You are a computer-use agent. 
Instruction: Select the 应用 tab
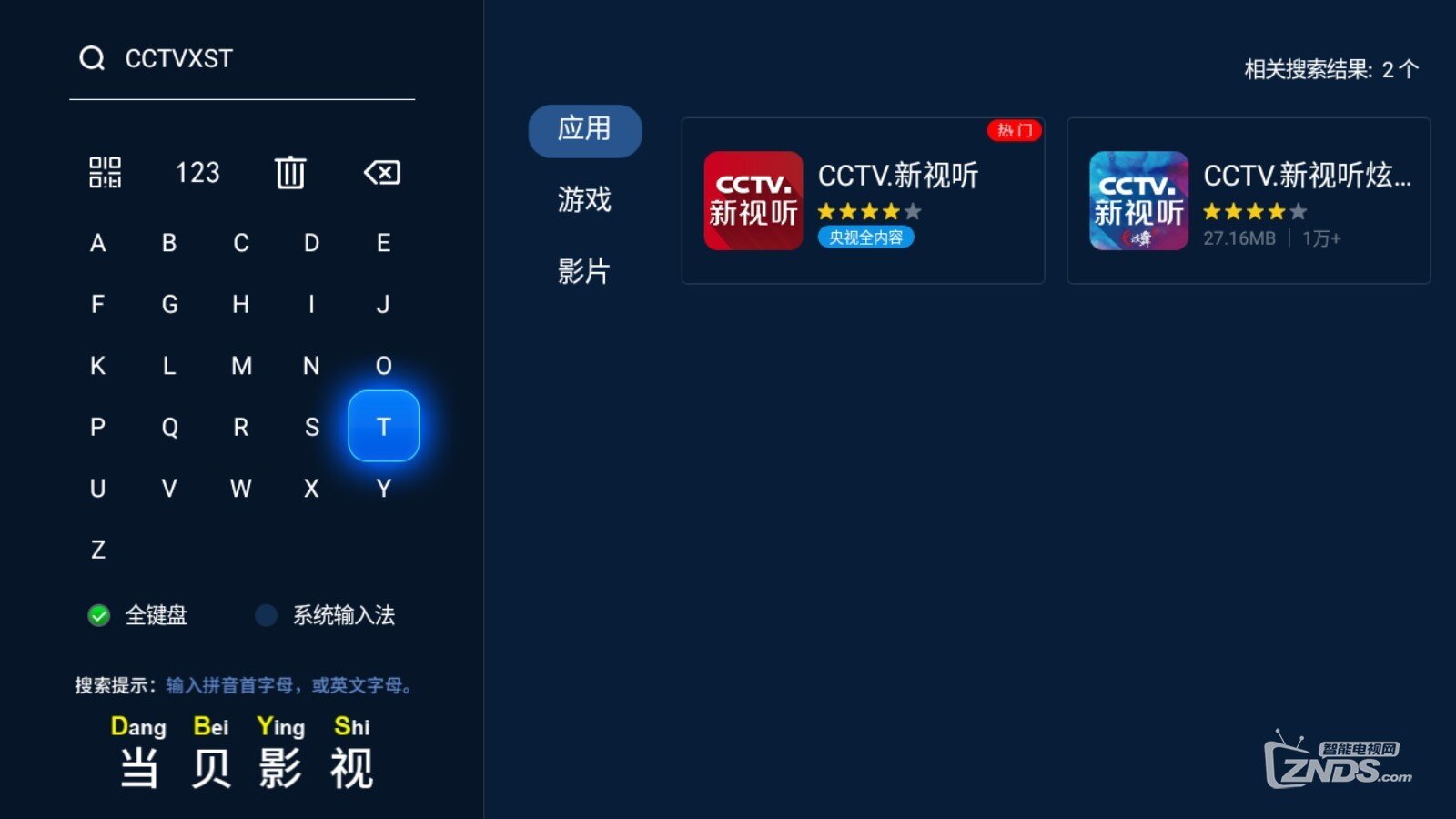pos(584,130)
